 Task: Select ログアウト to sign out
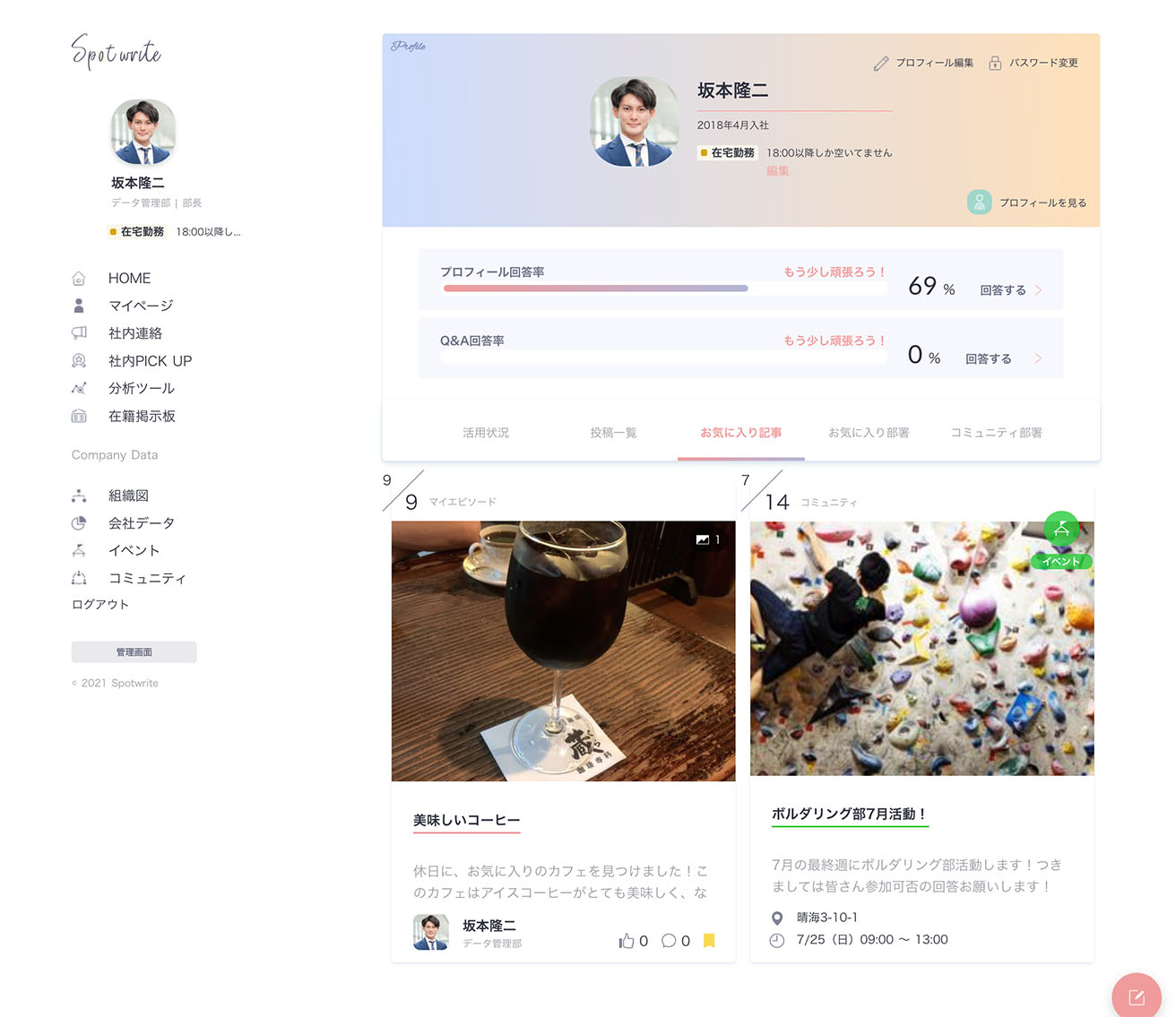coord(100,605)
